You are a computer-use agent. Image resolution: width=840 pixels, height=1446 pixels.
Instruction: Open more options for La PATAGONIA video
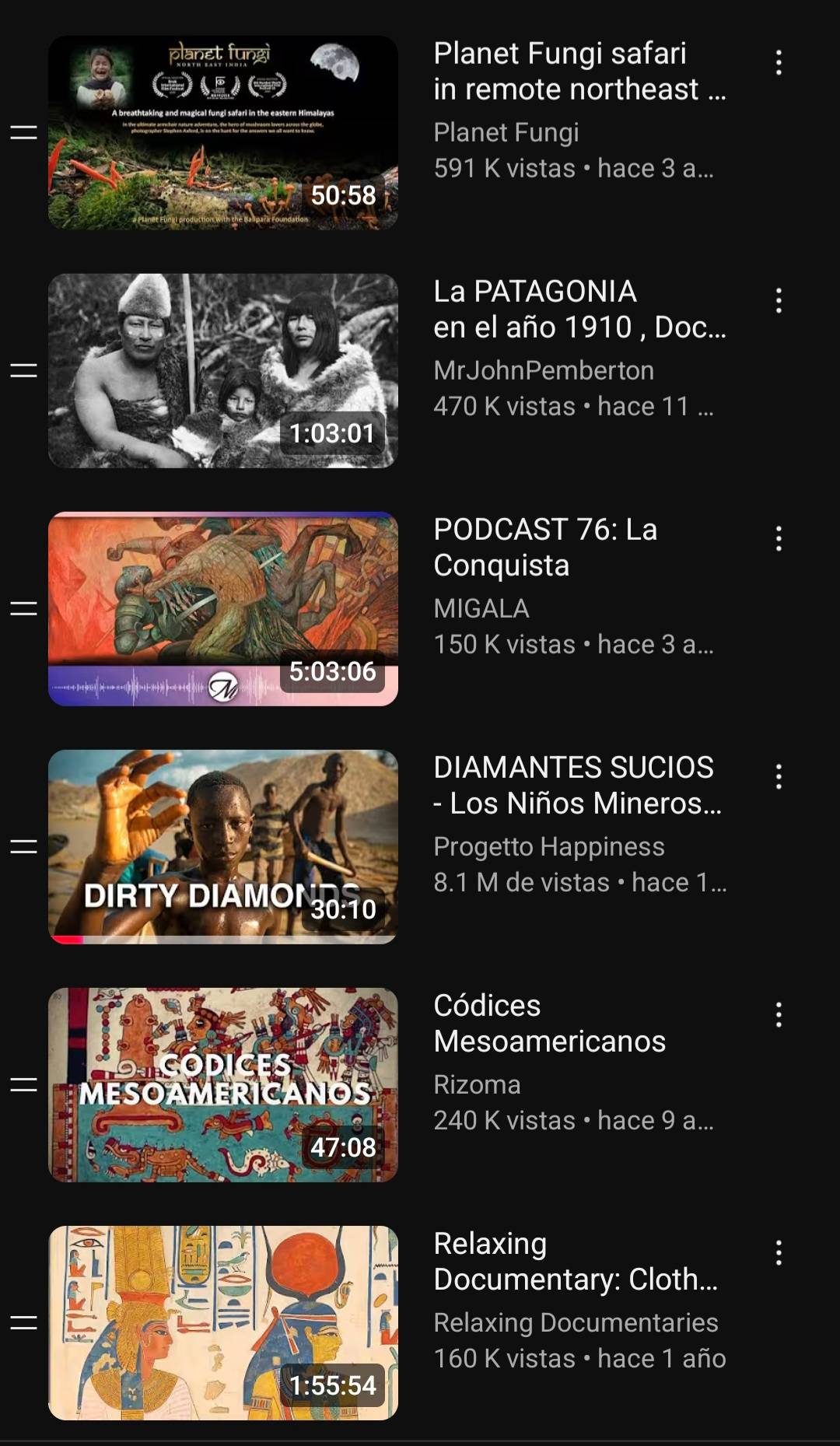[x=779, y=300]
